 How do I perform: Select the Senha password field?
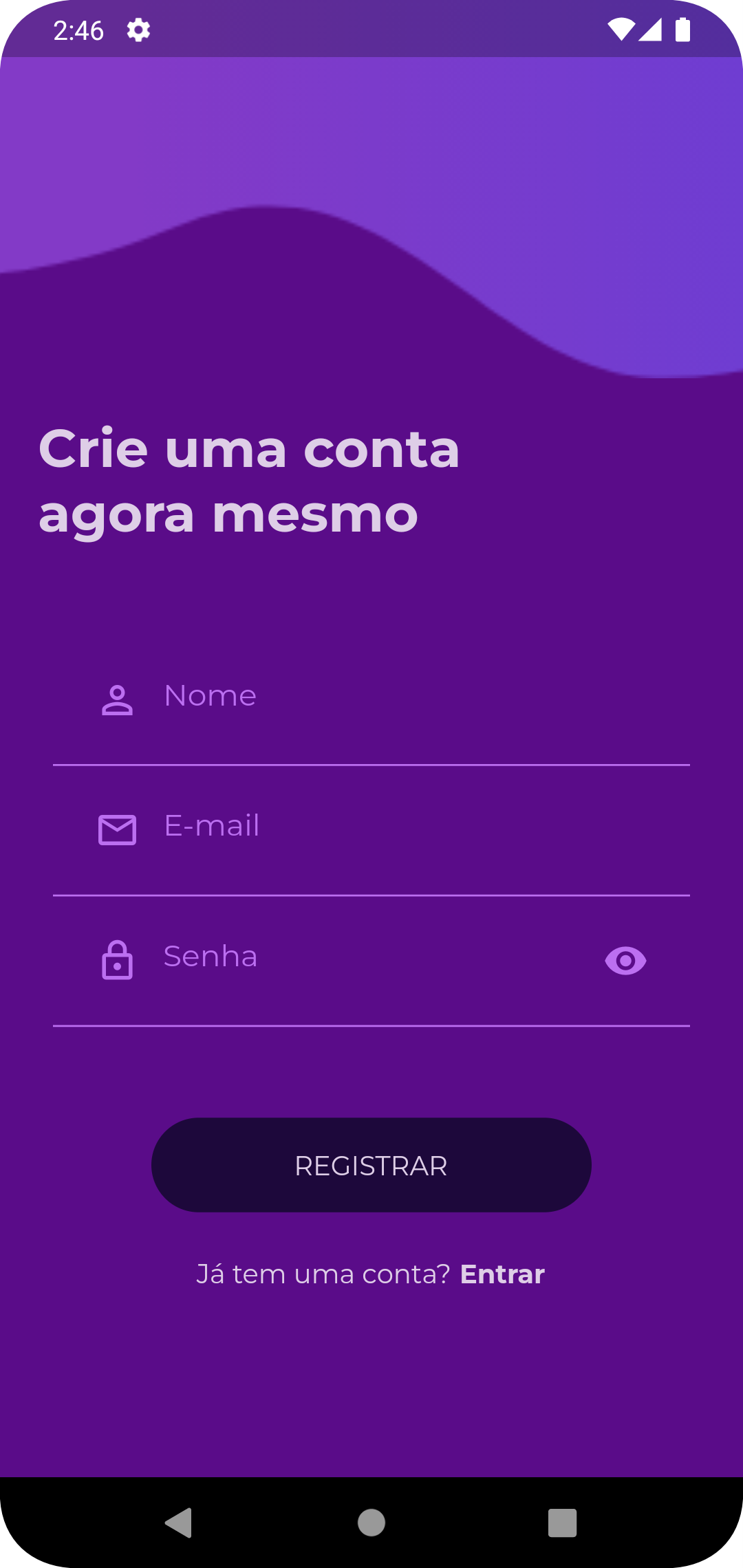tap(371, 960)
